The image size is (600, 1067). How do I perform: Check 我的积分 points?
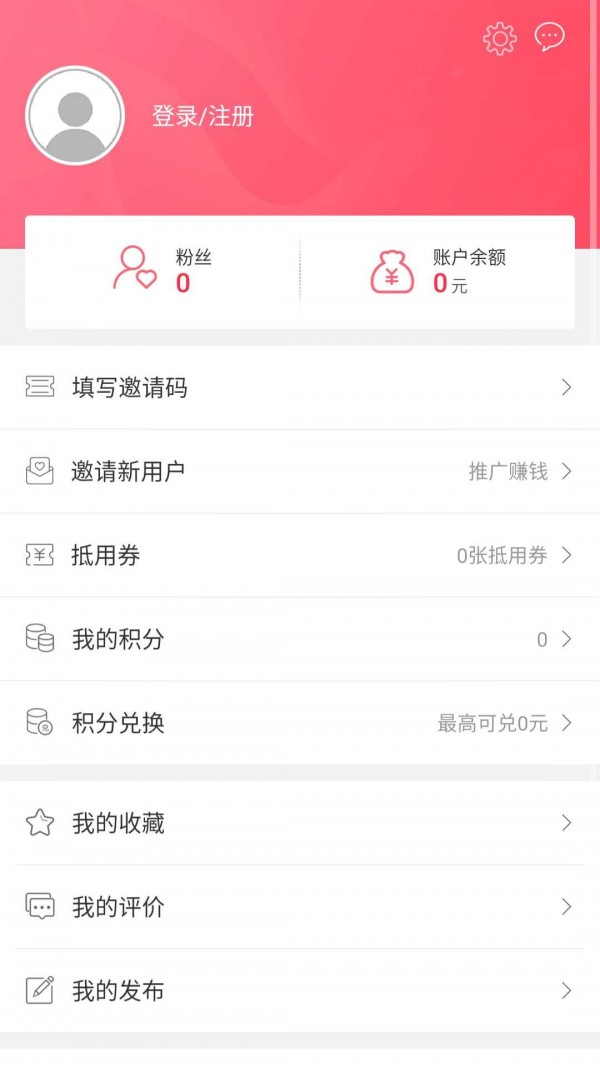click(300, 640)
